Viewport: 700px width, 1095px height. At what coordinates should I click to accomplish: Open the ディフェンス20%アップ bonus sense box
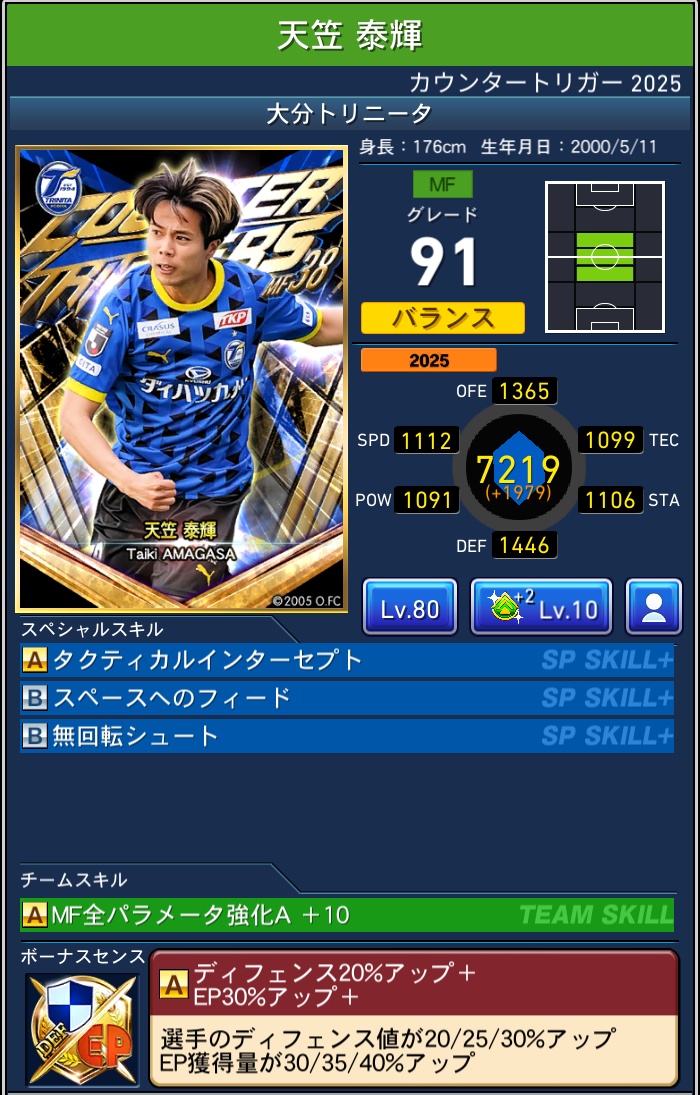(x=413, y=1017)
